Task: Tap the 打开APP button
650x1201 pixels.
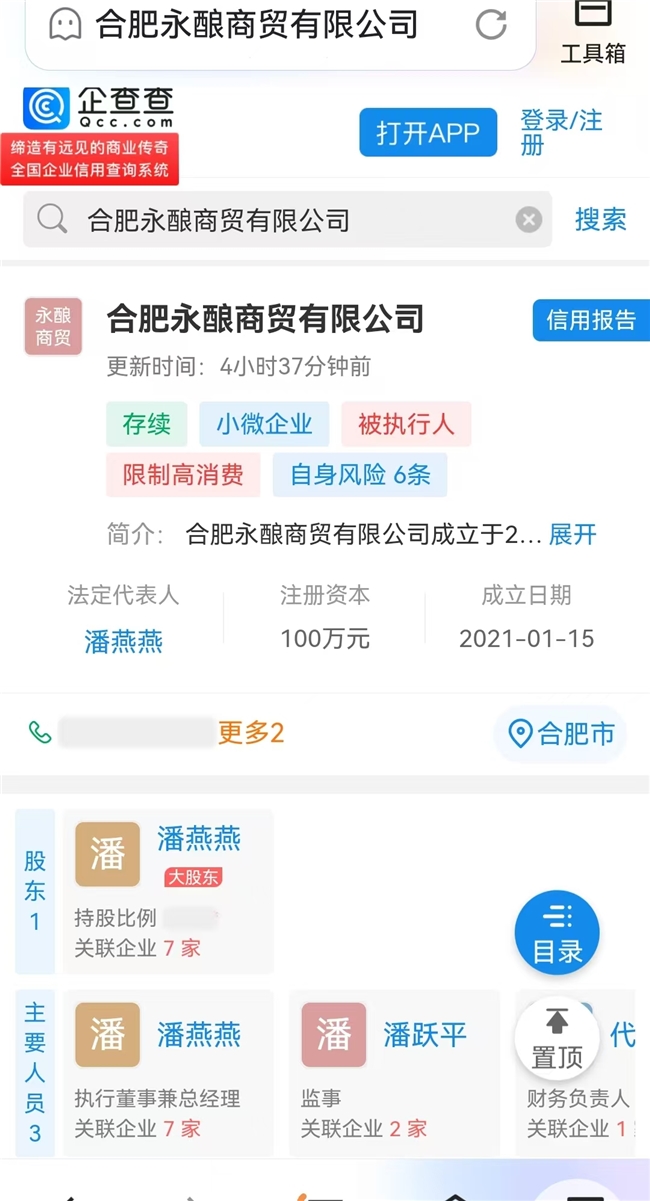Action: click(428, 132)
